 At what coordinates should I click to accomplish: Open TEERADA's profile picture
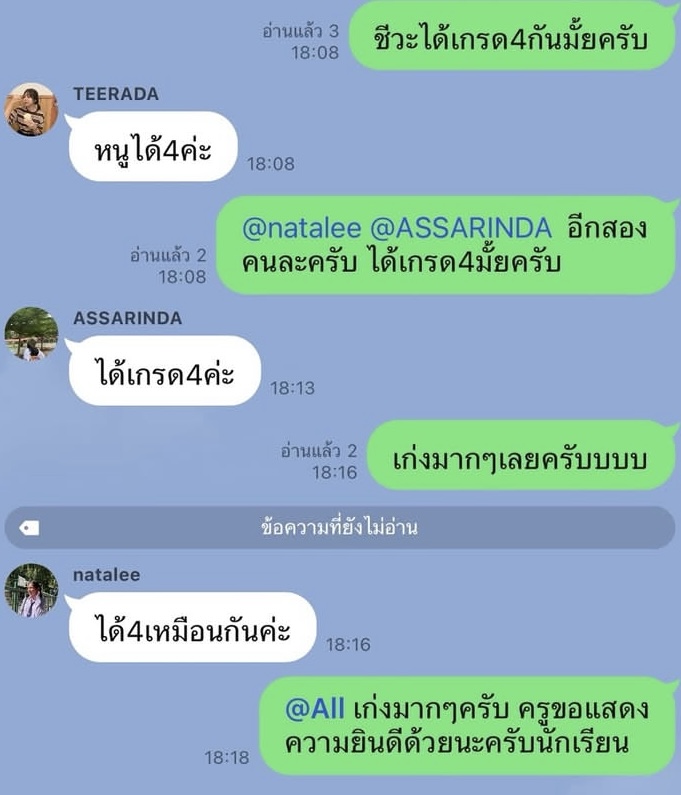point(31,109)
